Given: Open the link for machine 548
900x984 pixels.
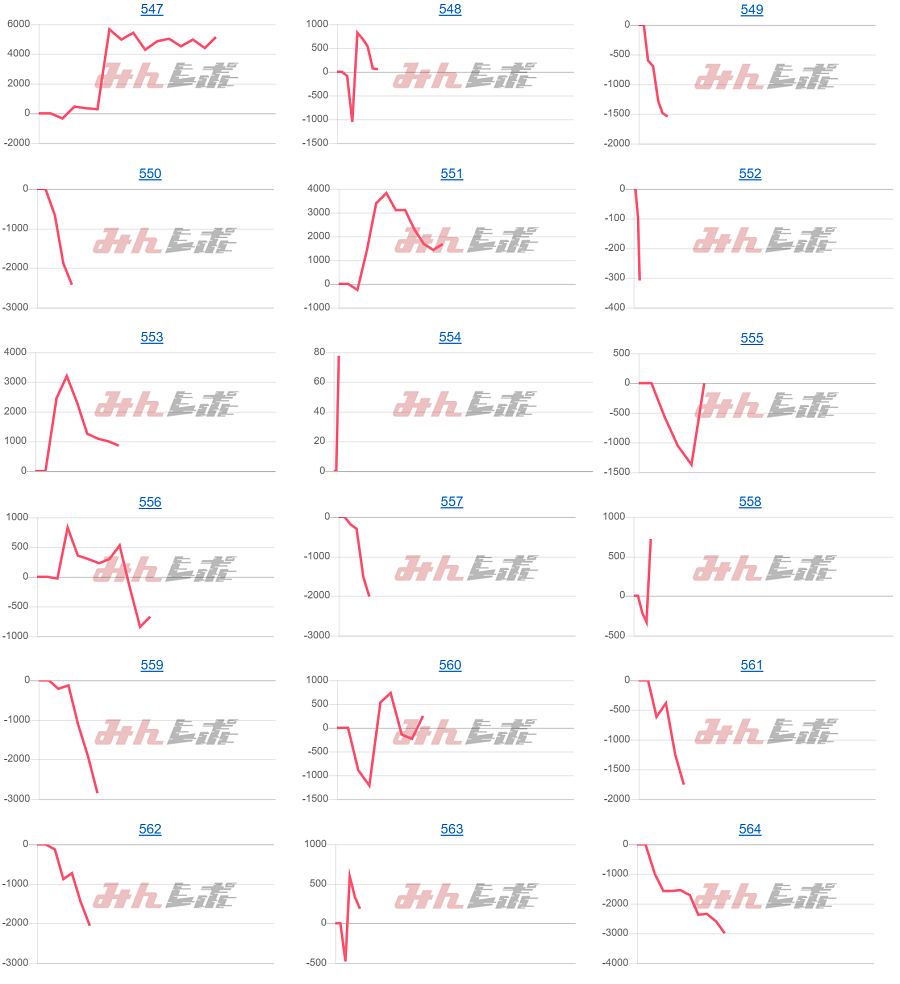Looking at the screenshot, I should coord(450,9).
